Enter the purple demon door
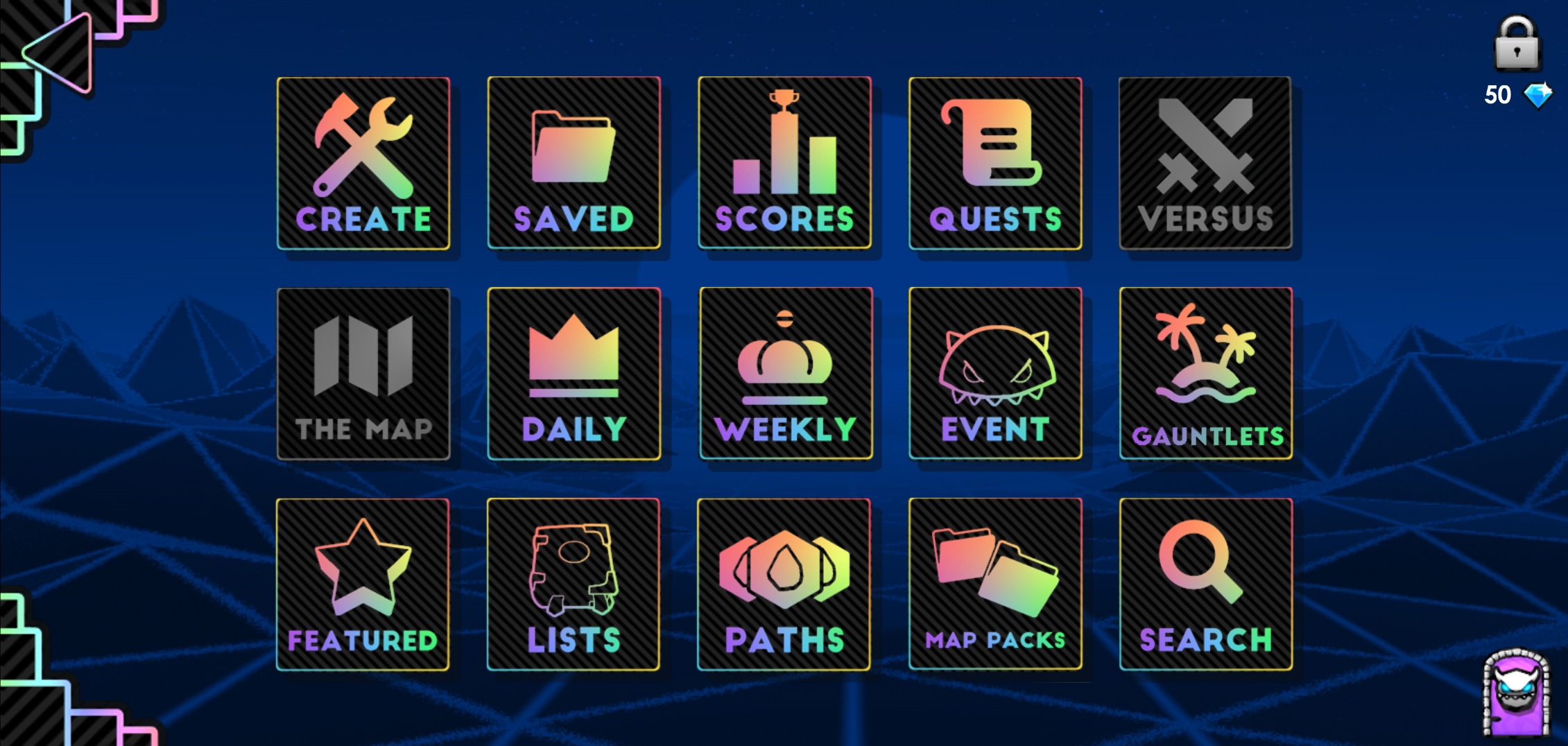This screenshot has height=746, width=1568. tap(1516, 693)
